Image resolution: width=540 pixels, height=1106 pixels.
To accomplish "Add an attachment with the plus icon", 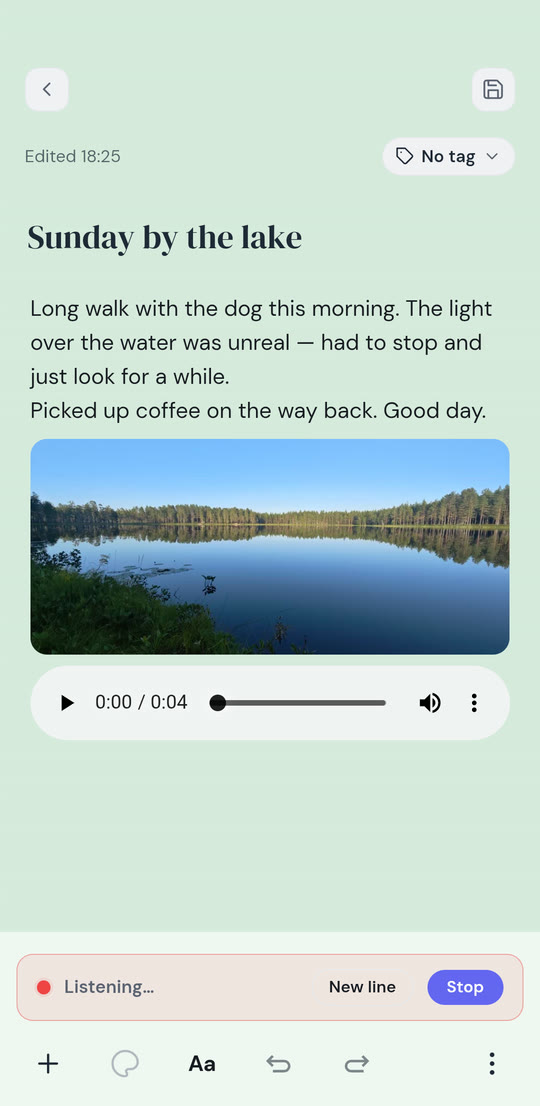I will point(48,1064).
